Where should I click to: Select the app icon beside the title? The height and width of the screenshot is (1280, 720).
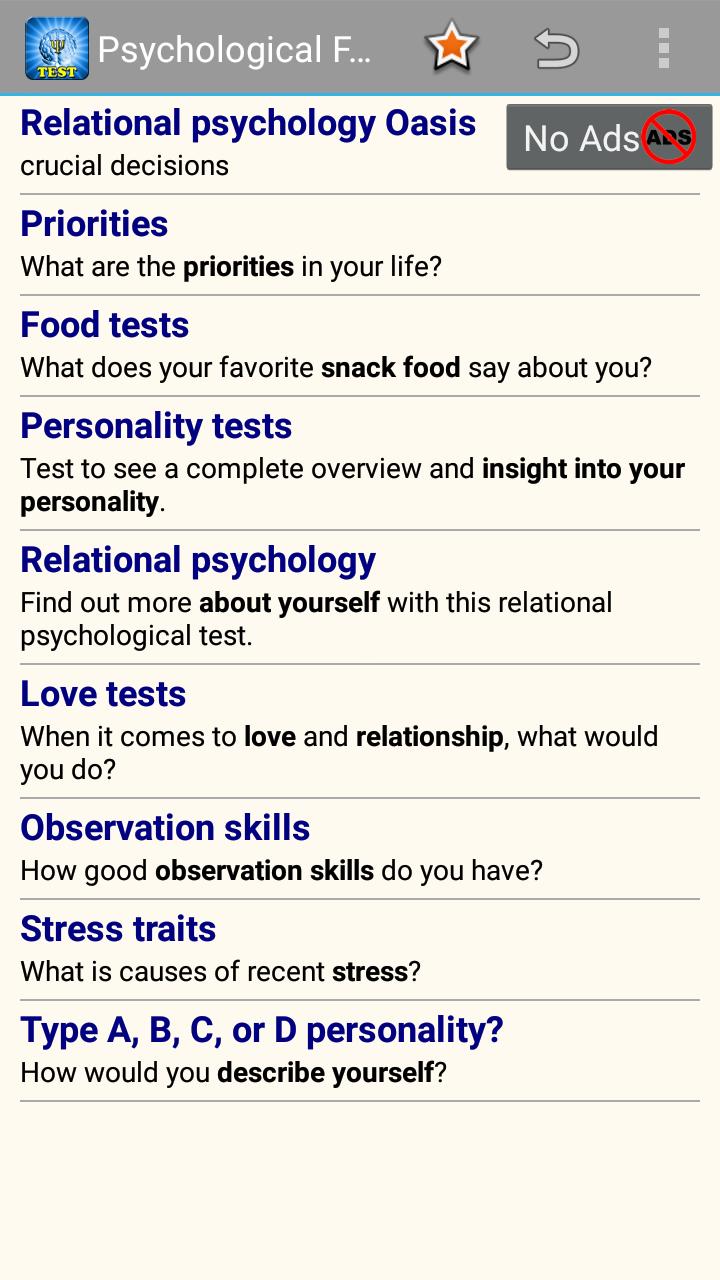click(55, 47)
